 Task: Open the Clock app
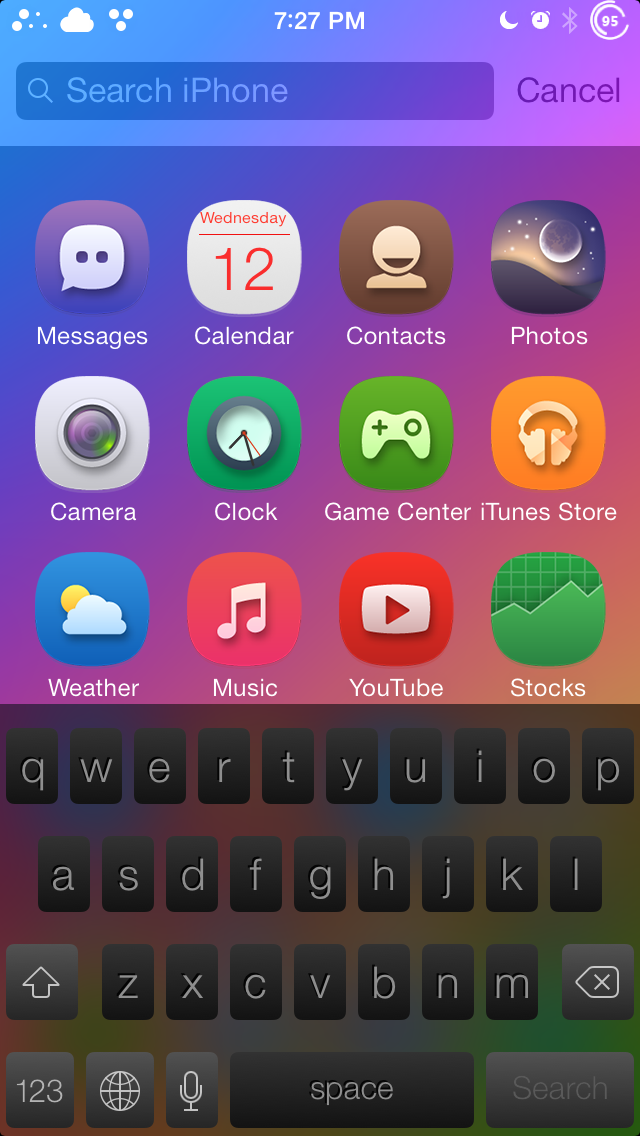pos(244,434)
